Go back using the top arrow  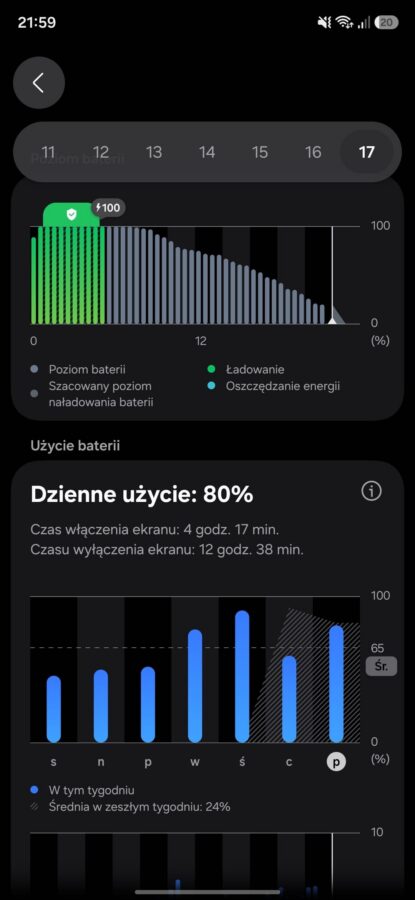click(x=38, y=83)
